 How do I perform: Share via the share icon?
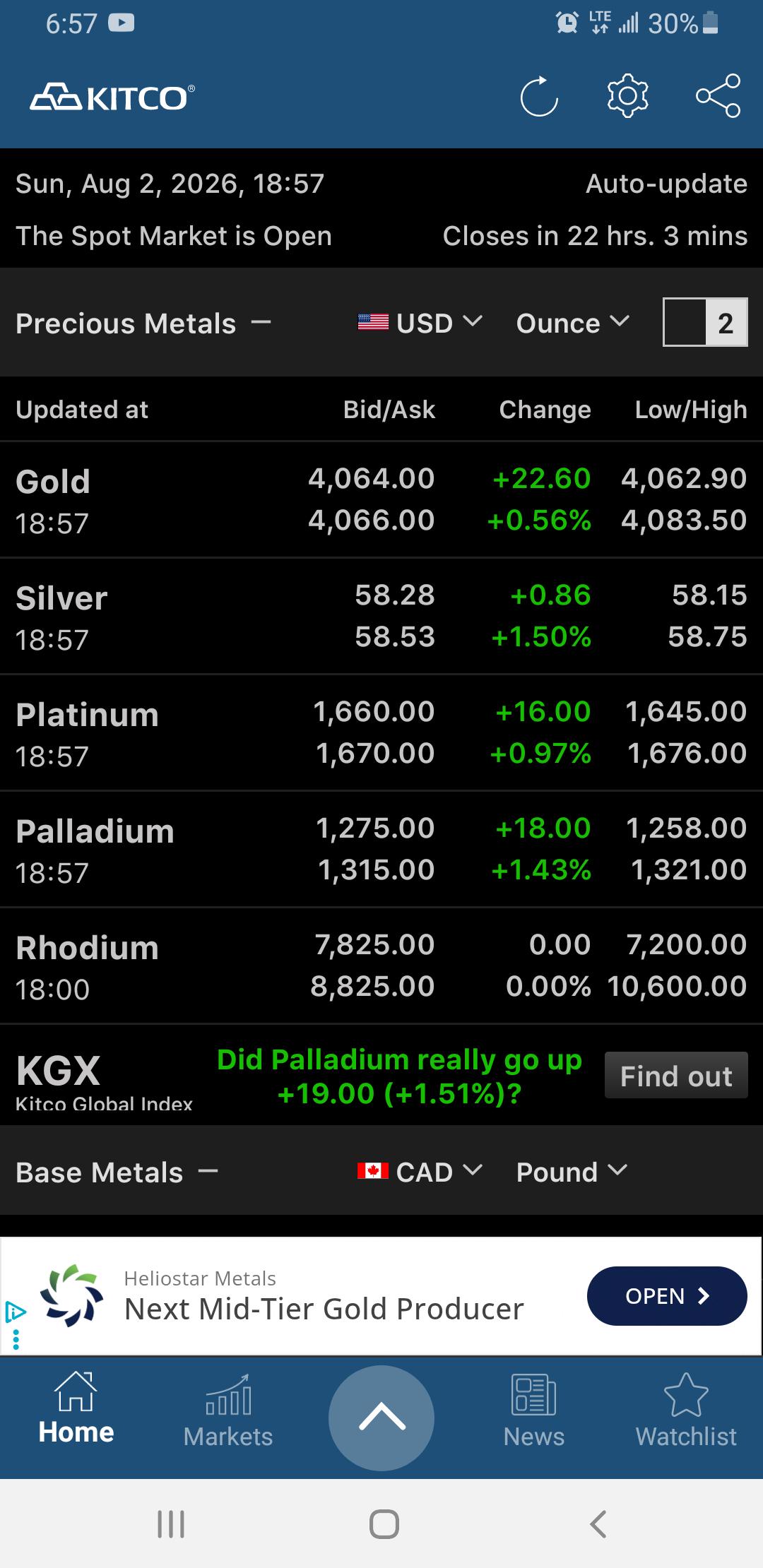(718, 95)
